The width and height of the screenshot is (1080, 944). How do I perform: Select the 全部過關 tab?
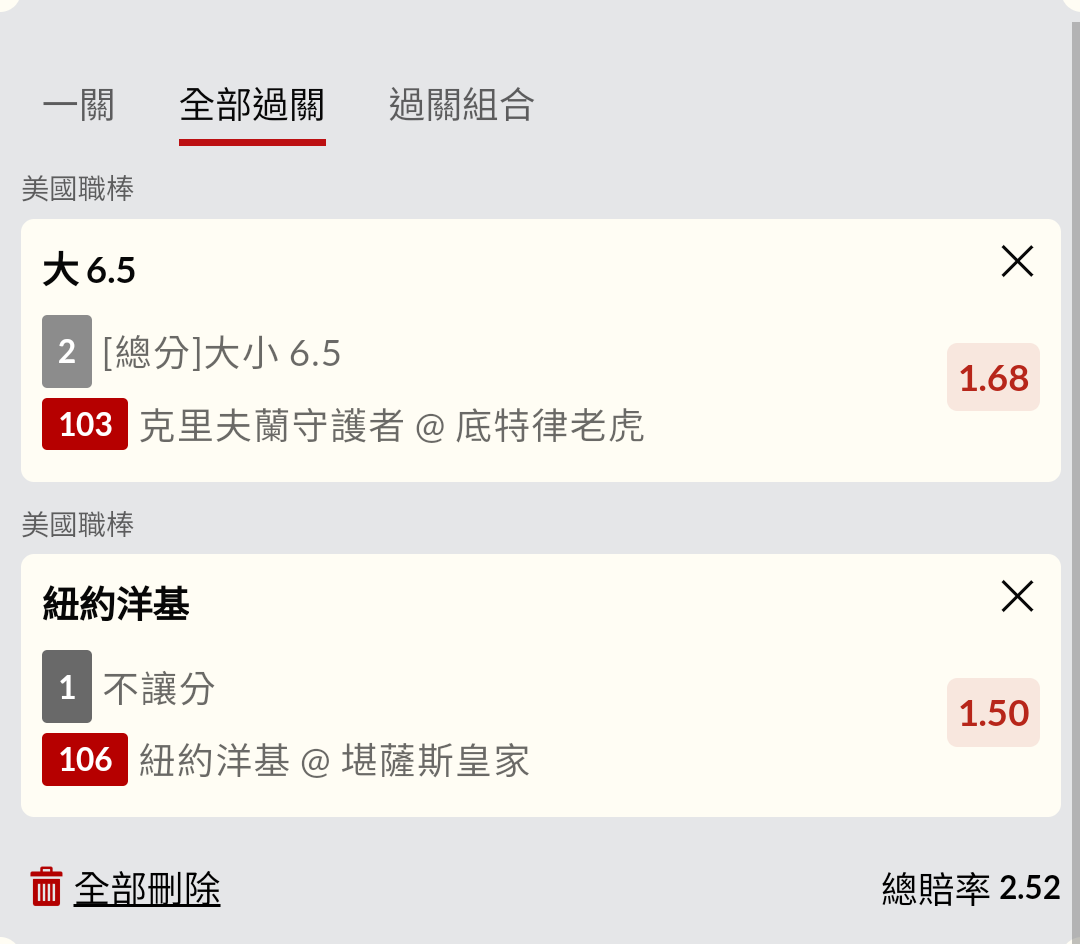click(252, 105)
